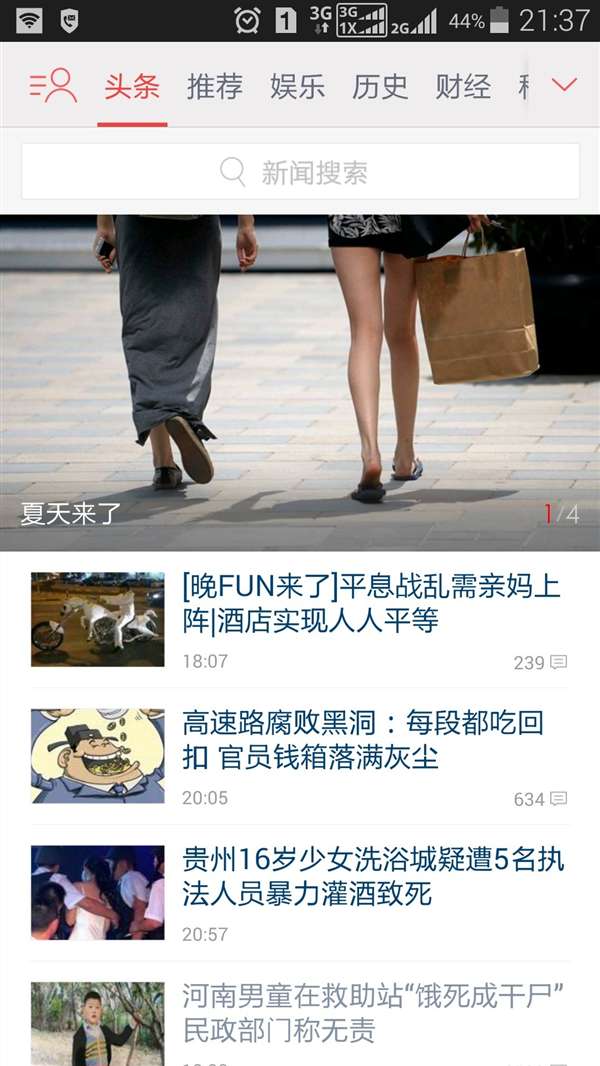The height and width of the screenshot is (1066, 600).
Task: Switch to the 财经 tab
Action: 463,87
